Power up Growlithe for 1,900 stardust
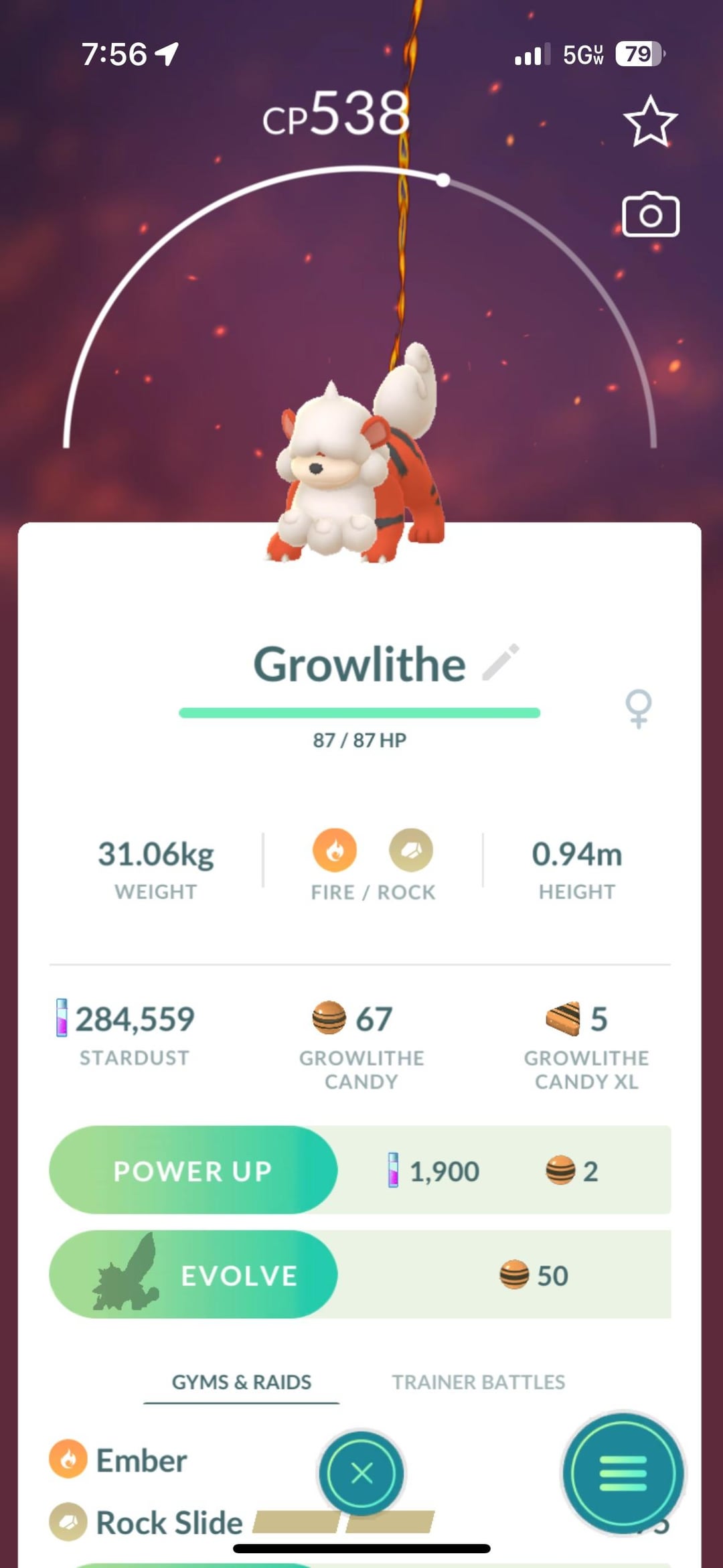This screenshot has height=1568, width=723. [193, 1170]
